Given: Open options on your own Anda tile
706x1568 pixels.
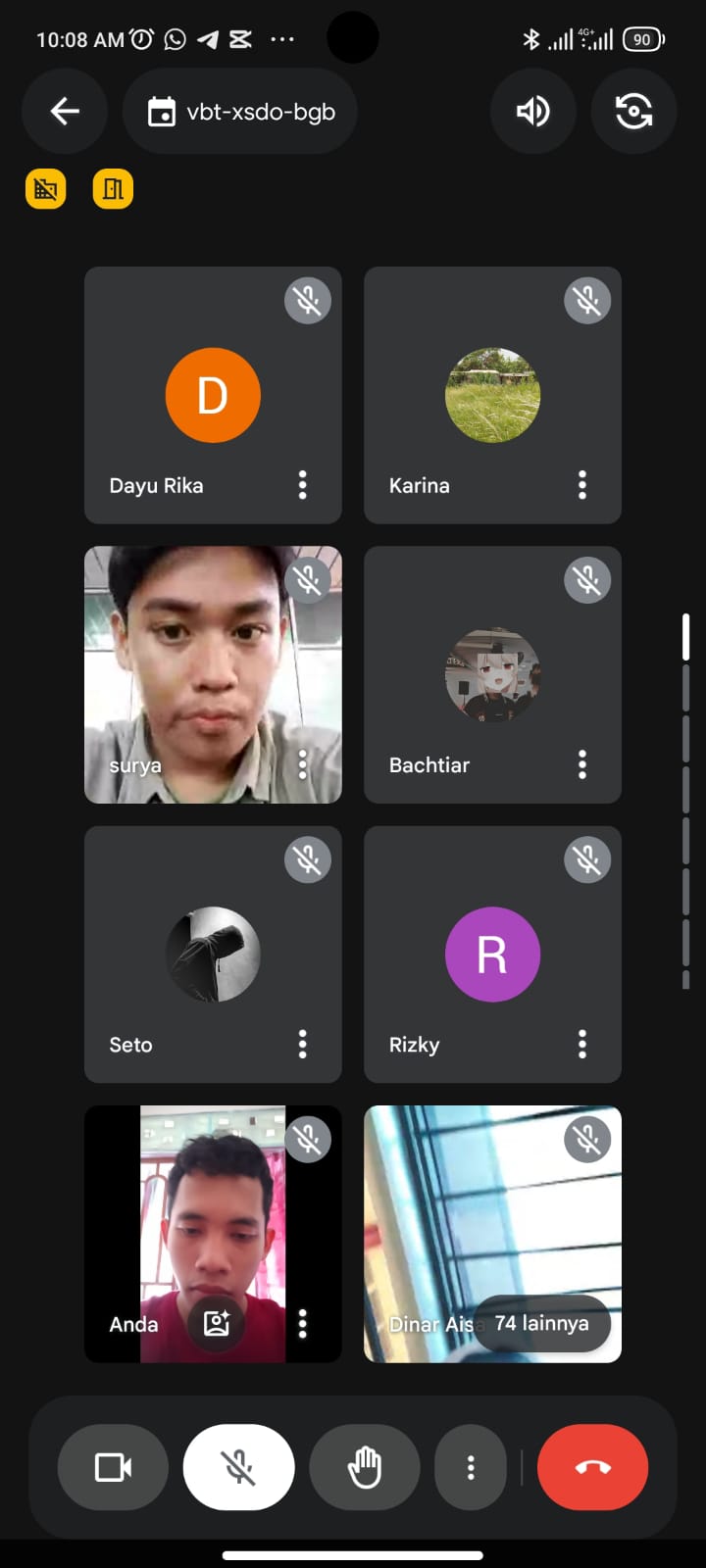Looking at the screenshot, I should tap(302, 1324).
